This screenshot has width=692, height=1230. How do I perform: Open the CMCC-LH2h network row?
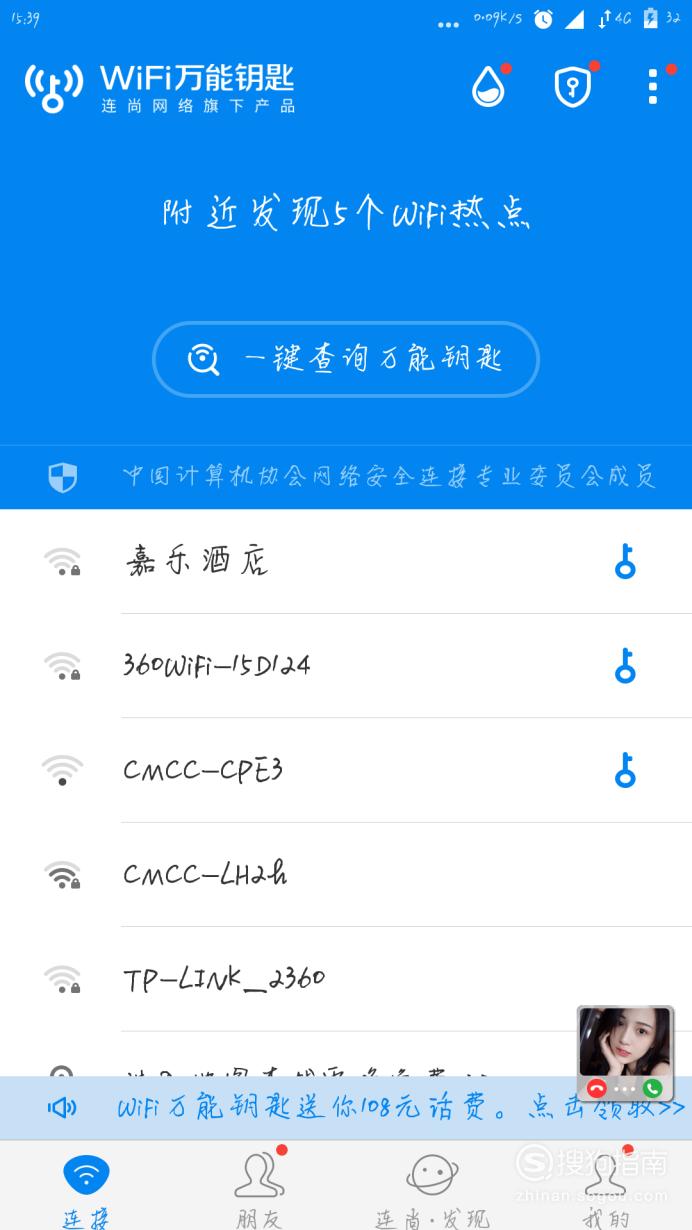pyautogui.click(x=346, y=875)
